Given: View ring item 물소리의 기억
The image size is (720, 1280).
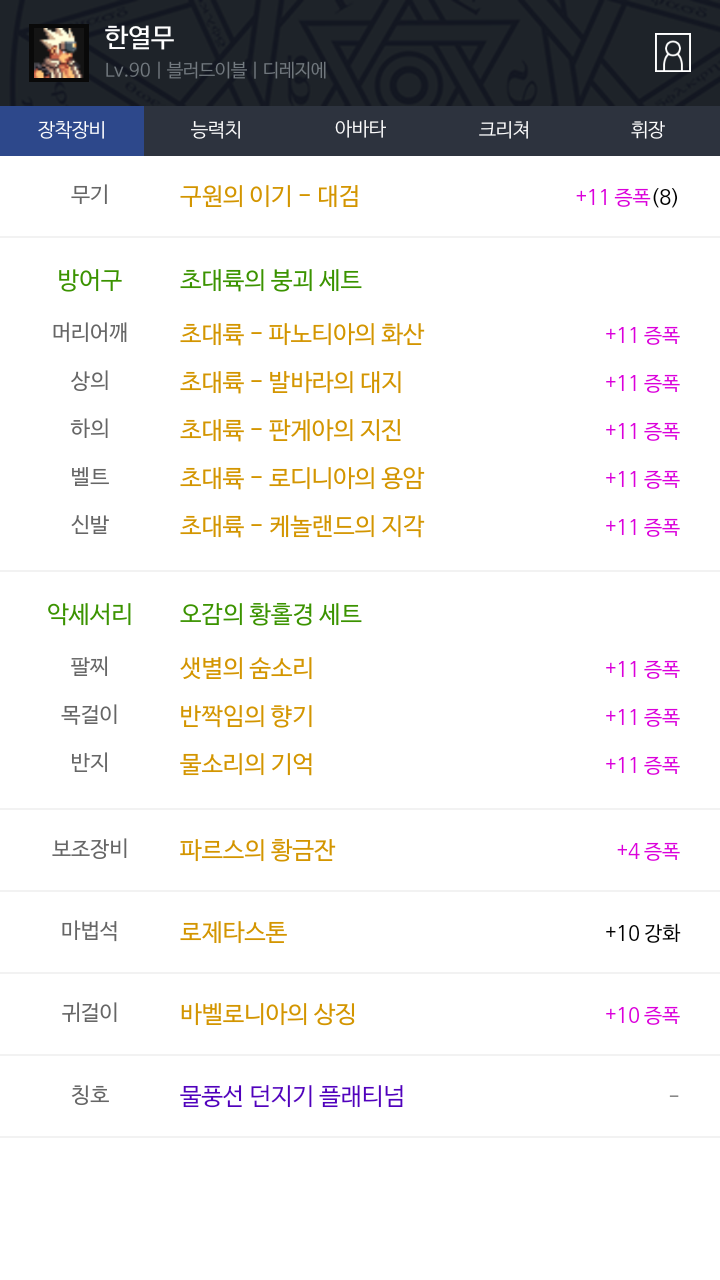Looking at the screenshot, I should pyautogui.click(x=246, y=764).
